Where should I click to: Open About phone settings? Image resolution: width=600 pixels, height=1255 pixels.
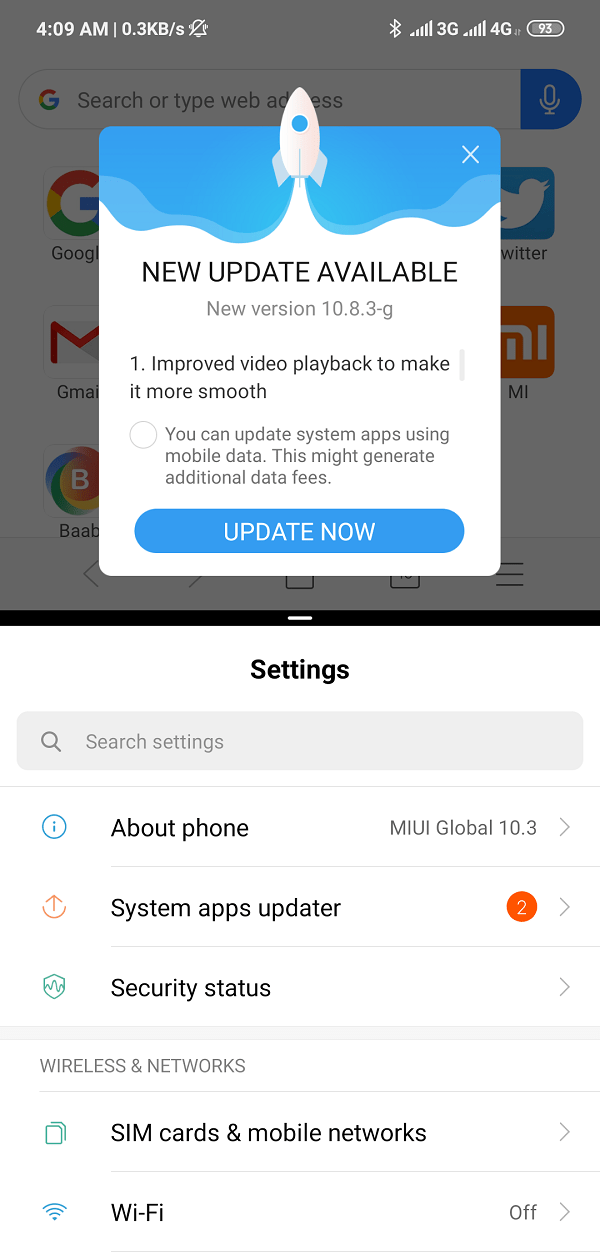click(300, 827)
